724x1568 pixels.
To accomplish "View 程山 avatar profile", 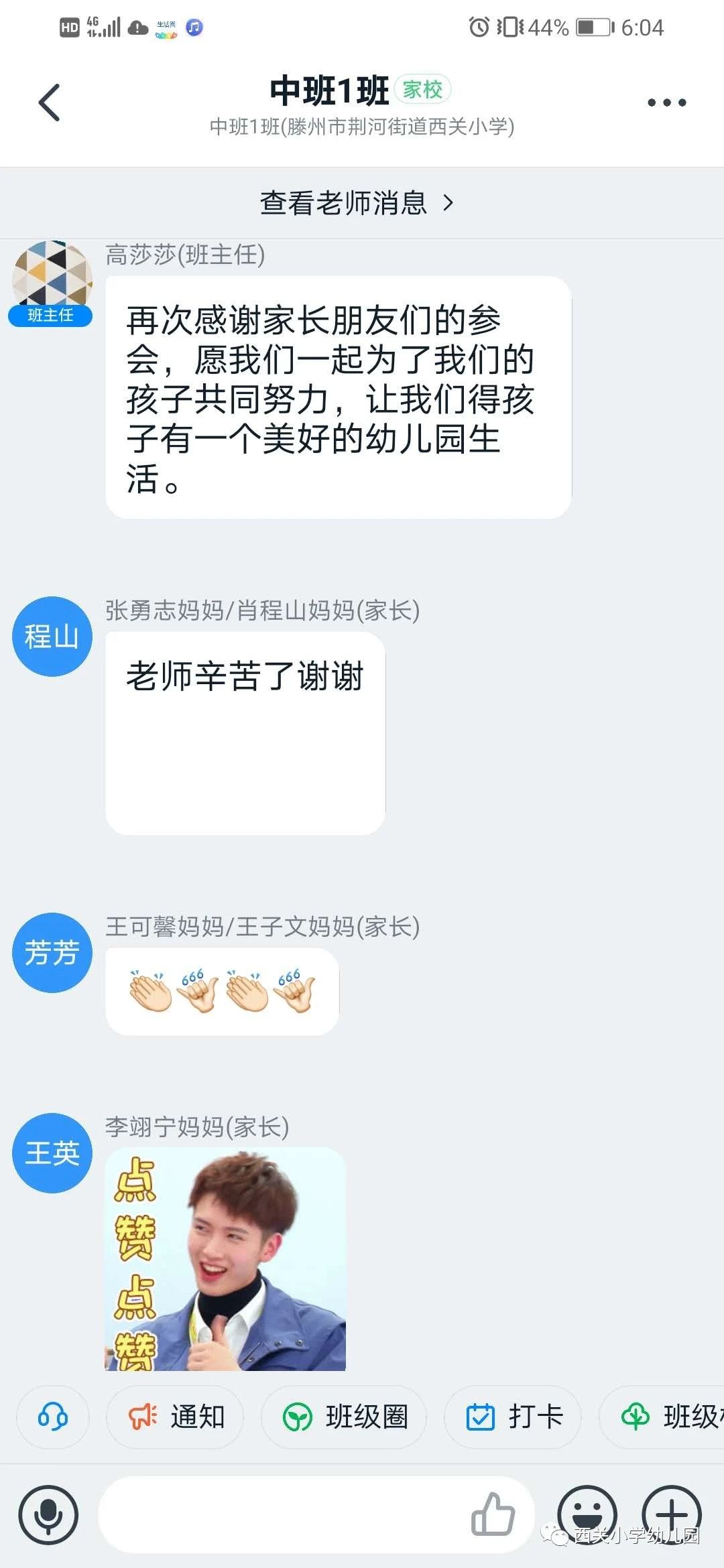I will [52, 637].
